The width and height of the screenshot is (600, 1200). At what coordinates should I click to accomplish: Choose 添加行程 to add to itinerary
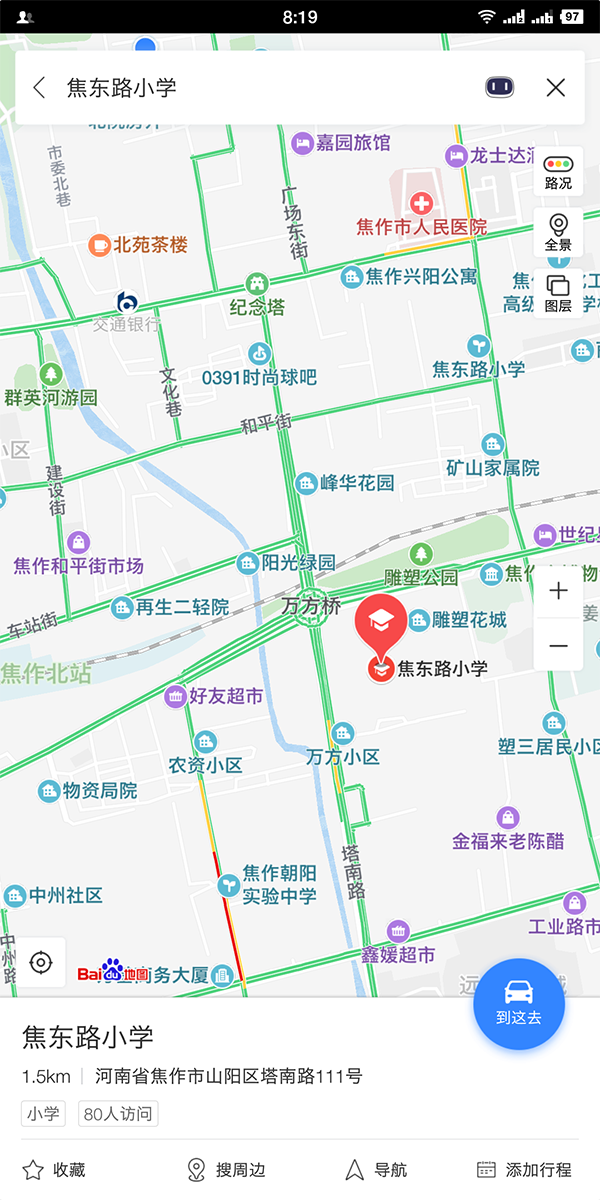[524, 1170]
